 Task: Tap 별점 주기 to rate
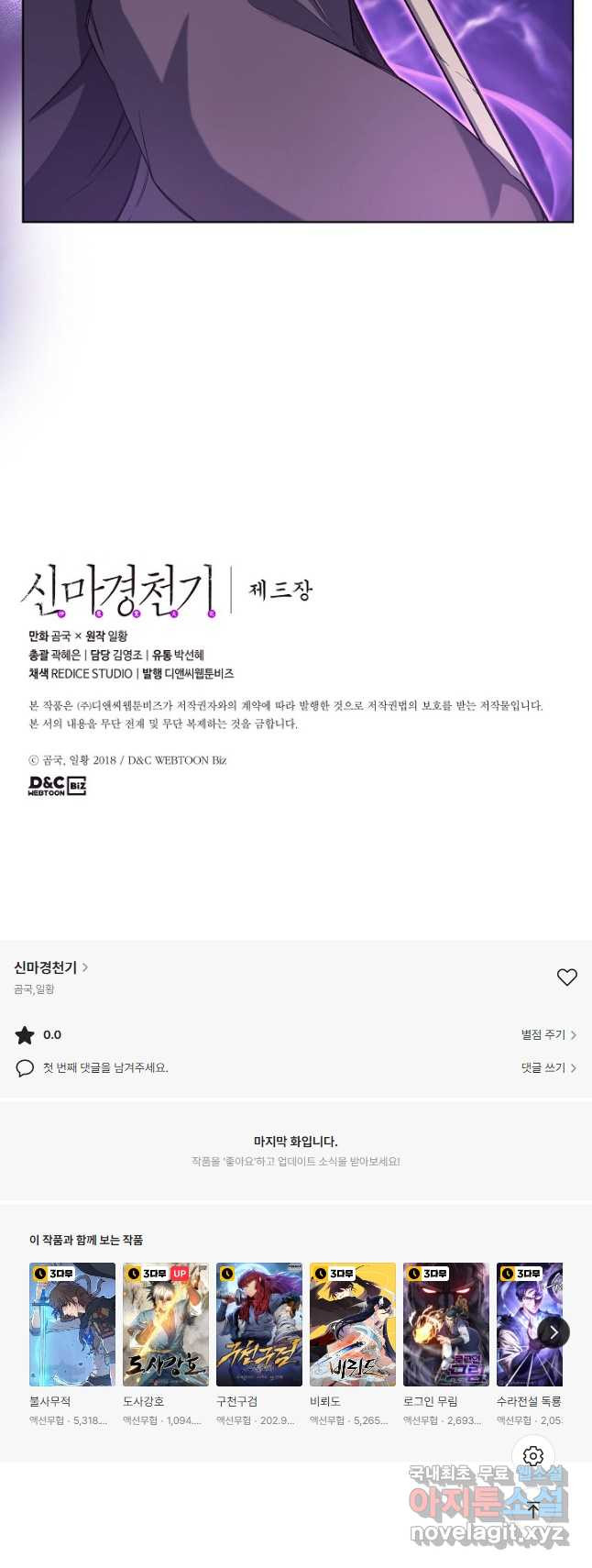[548, 1034]
